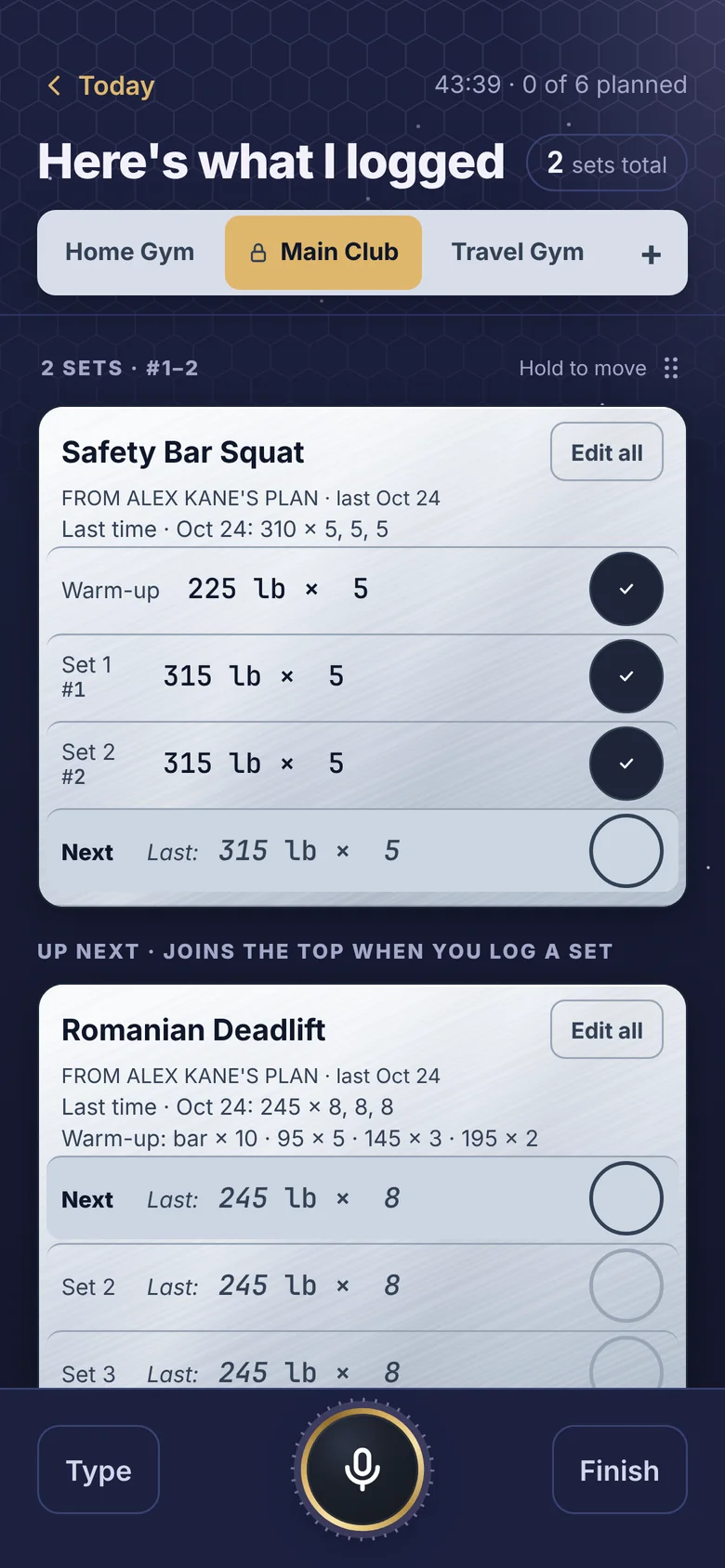Uncheck Set 1 of Safety Bar Squat
Viewport: 725px width, 1568px height.
pyautogui.click(x=626, y=676)
